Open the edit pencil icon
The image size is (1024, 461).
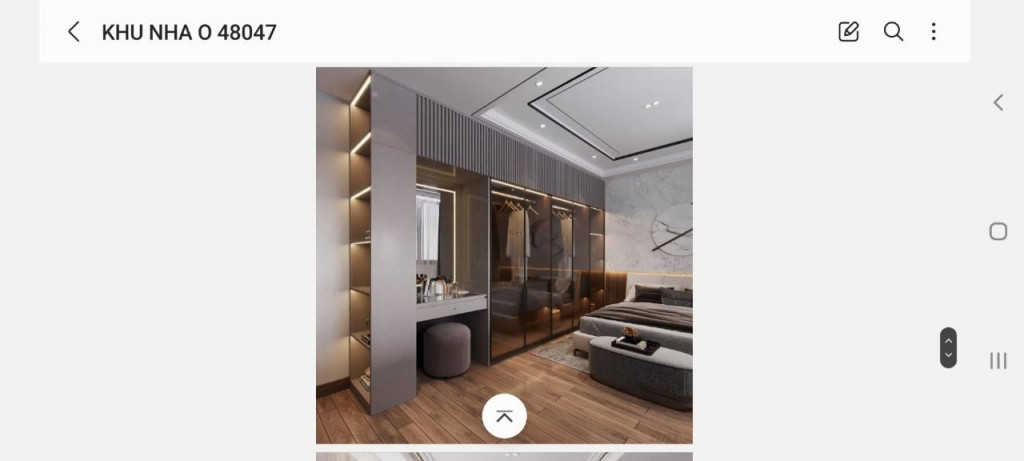tap(848, 32)
